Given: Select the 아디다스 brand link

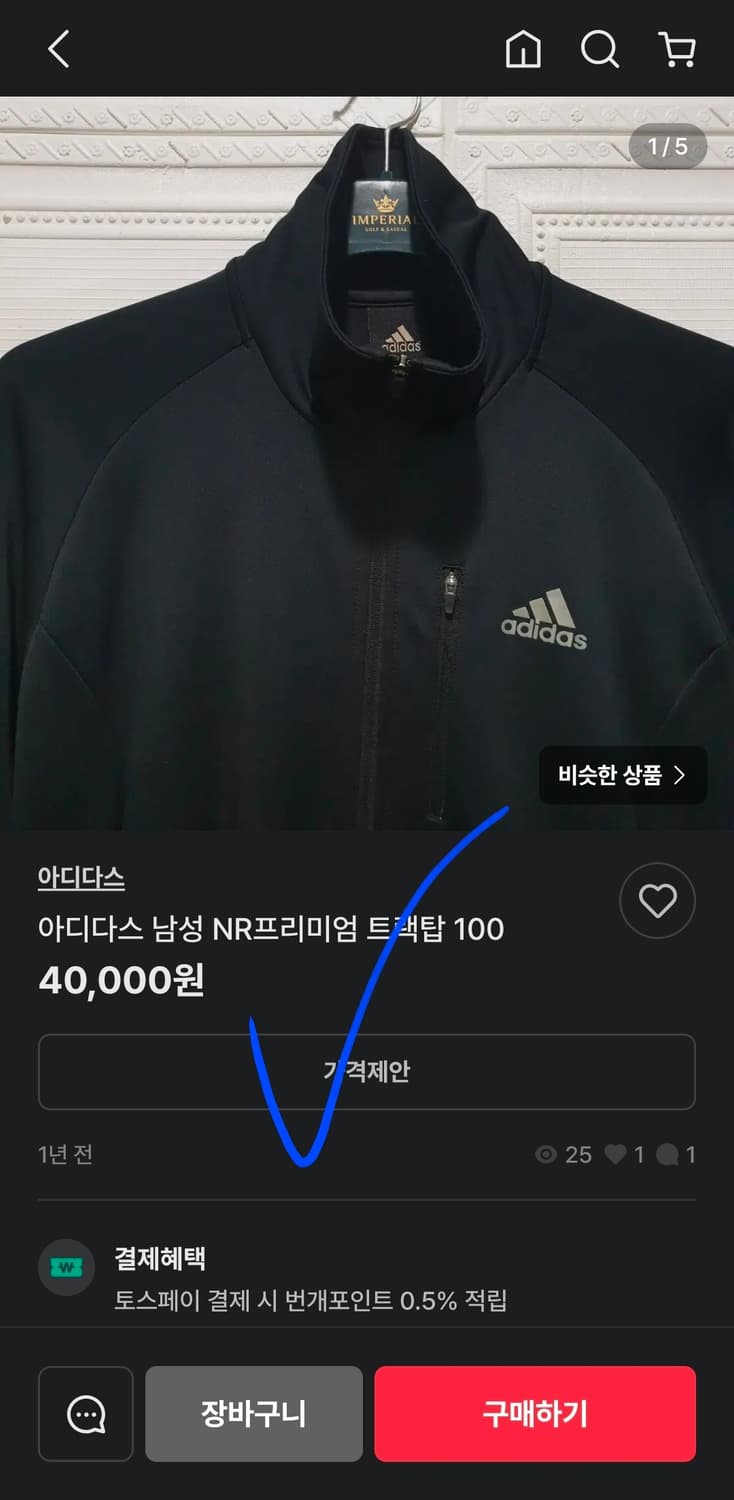Looking at the screenshot, I should 81,878.
